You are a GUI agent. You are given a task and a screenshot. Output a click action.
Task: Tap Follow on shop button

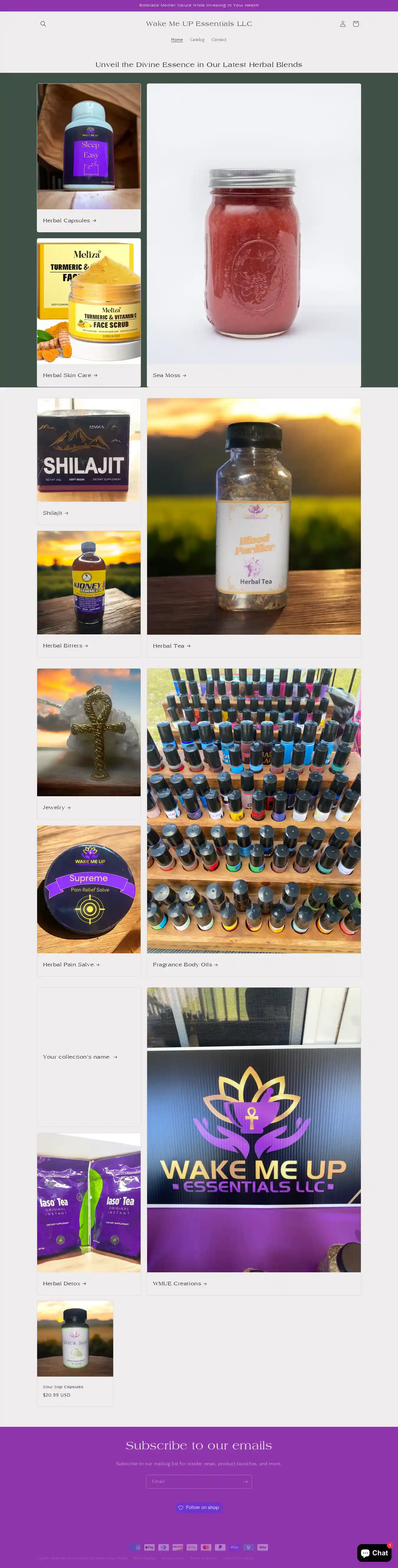coord(198,1508)
